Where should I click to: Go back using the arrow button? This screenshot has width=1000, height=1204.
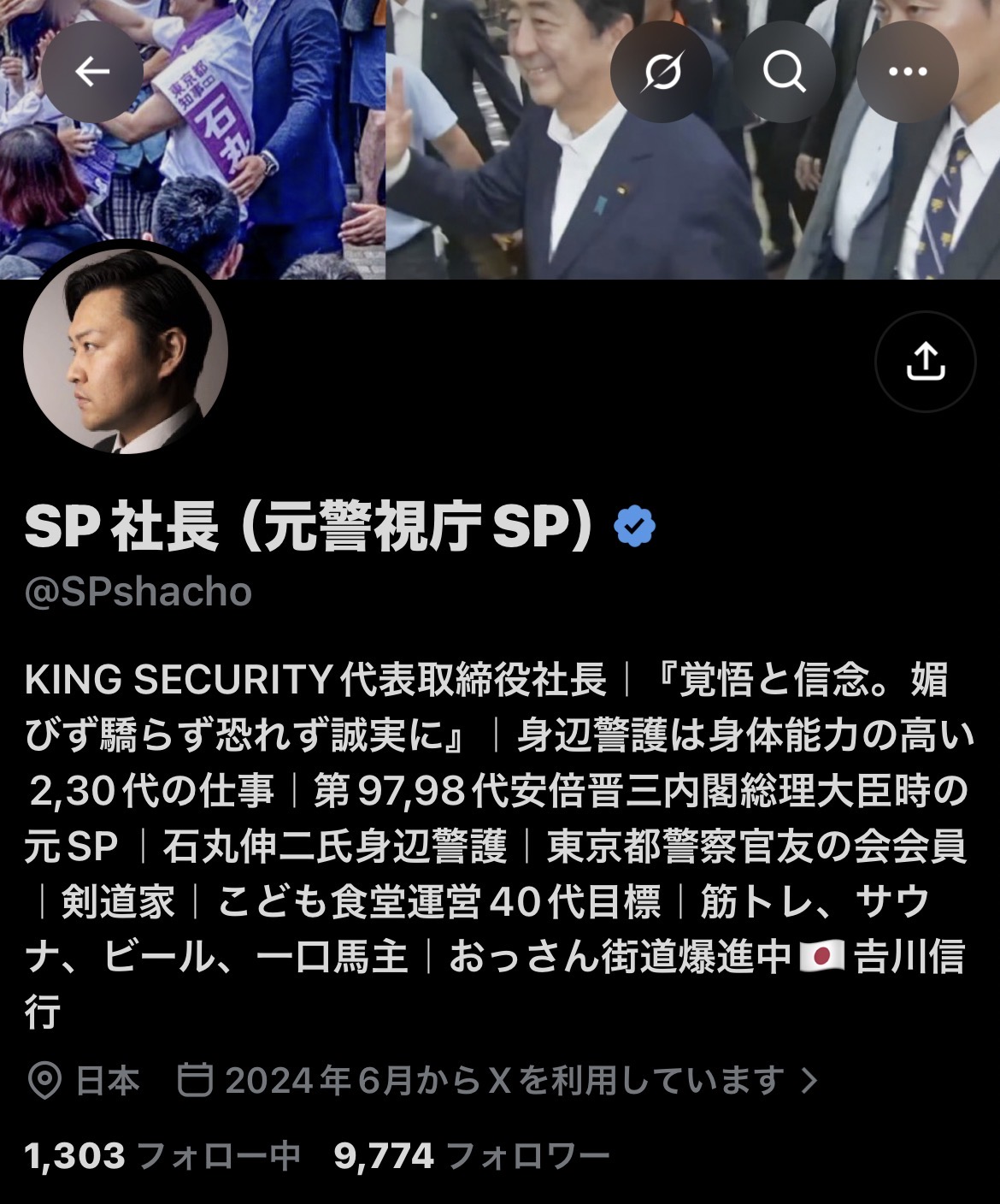pos(92,72)
